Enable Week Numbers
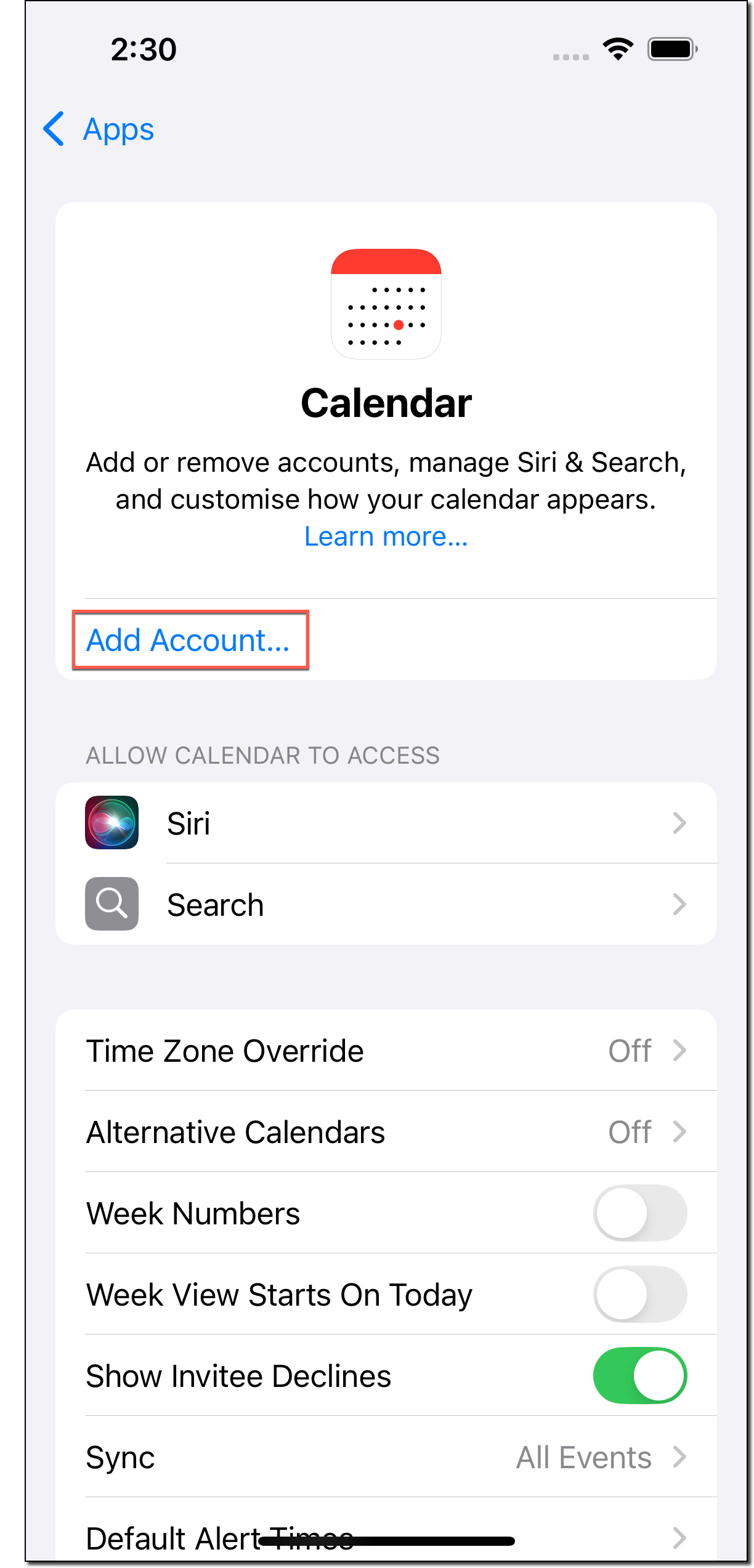Viewport: 754px width, 1568px height. pos(639,1213)
